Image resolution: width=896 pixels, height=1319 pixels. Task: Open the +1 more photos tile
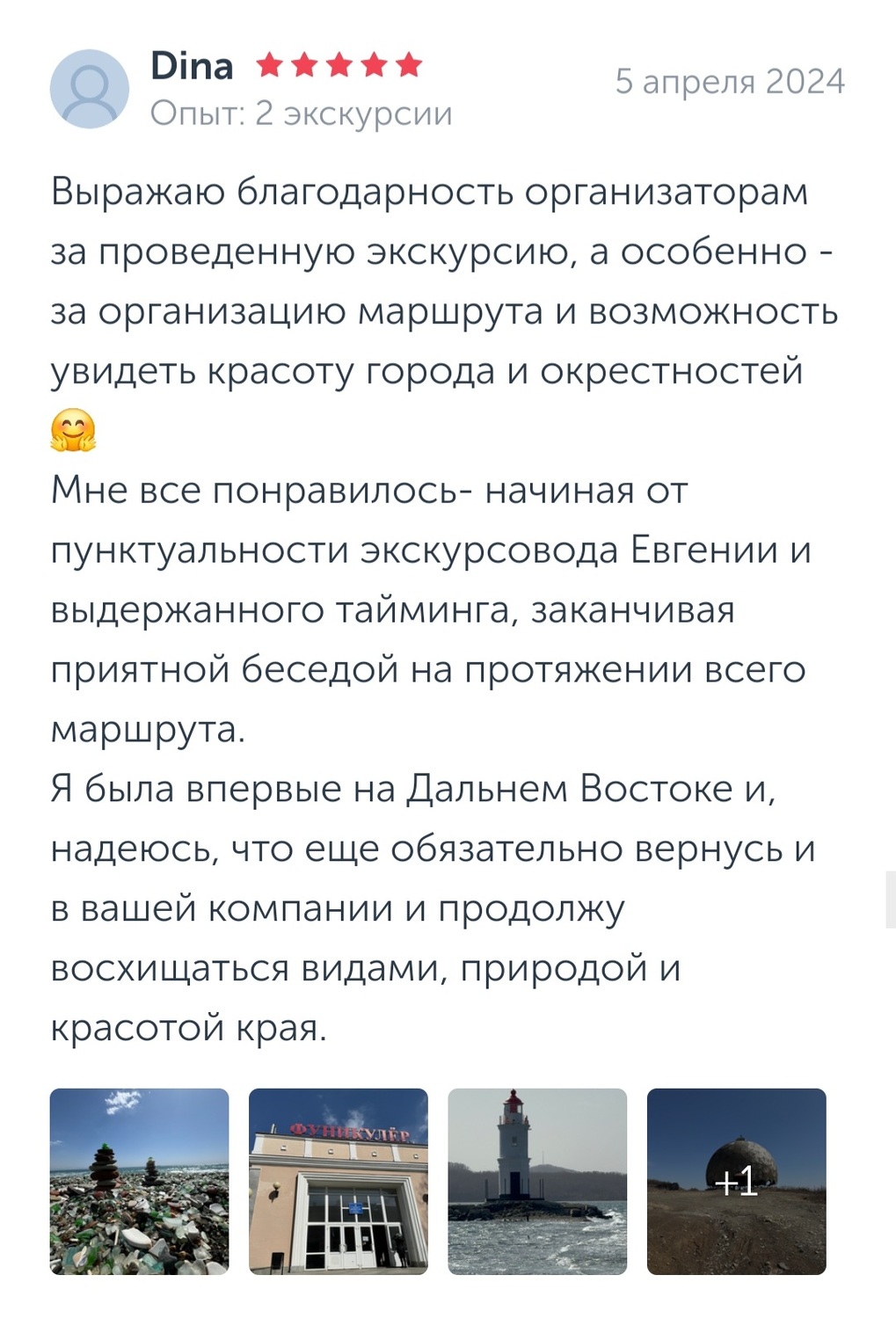(x=736, y=1181)
